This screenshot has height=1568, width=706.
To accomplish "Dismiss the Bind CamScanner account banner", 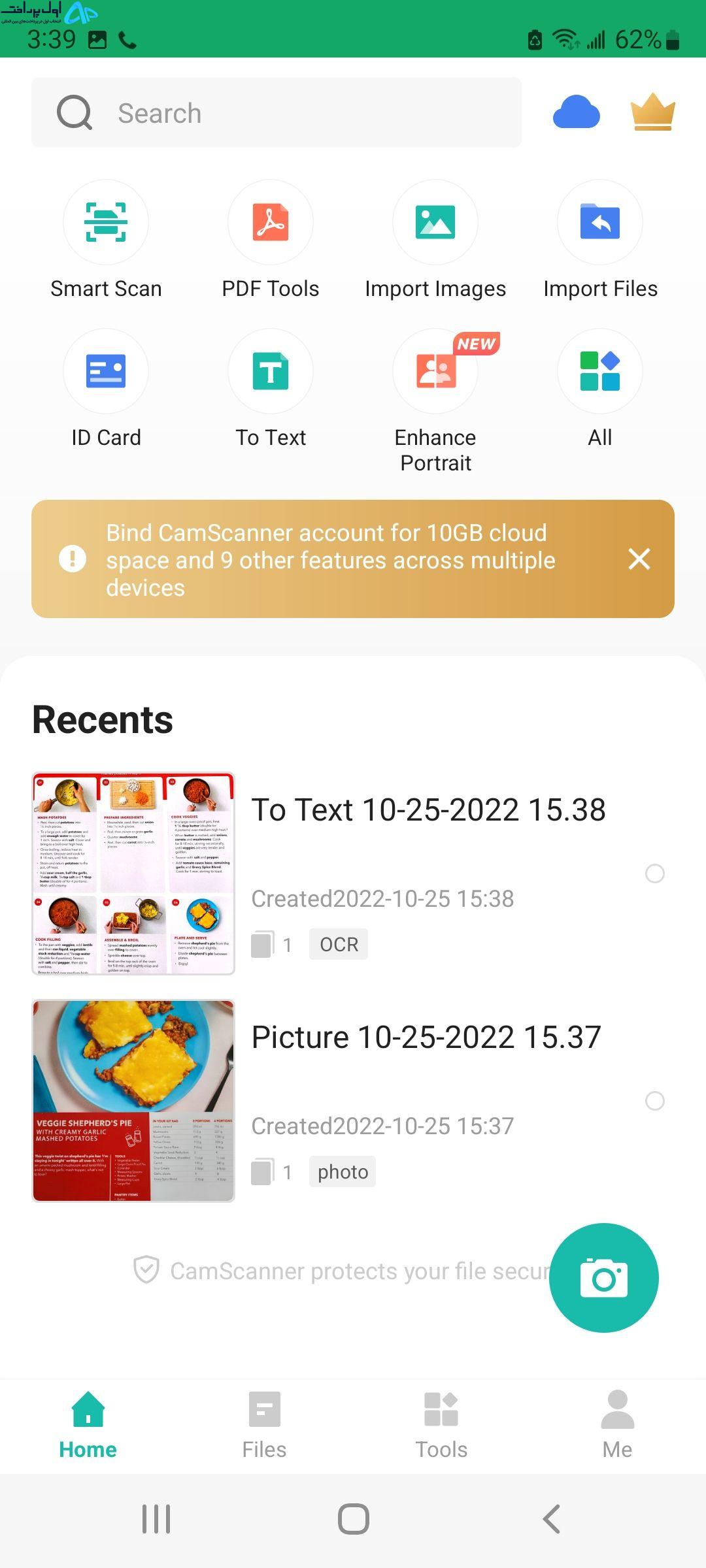I will 639,559.
